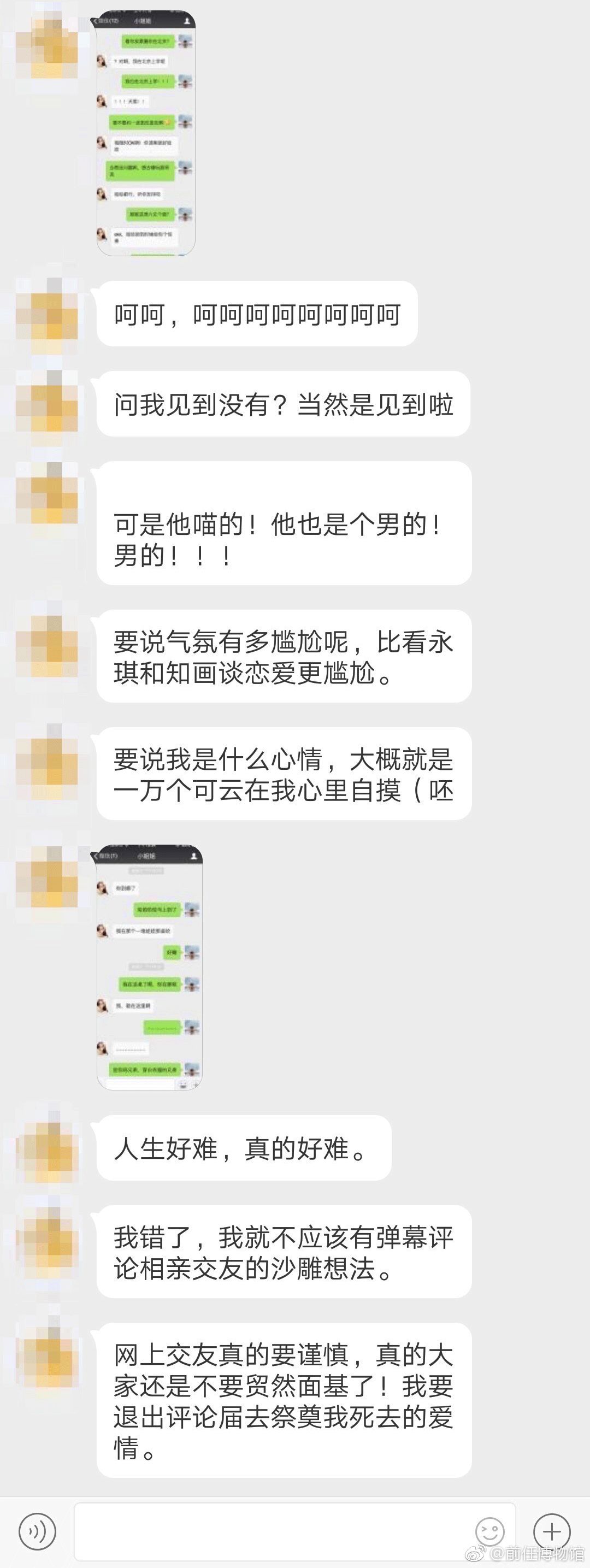Screen dimensions: 590x1568
Task: Open the first shared chat screenshot image
Action: click(146, 133)
